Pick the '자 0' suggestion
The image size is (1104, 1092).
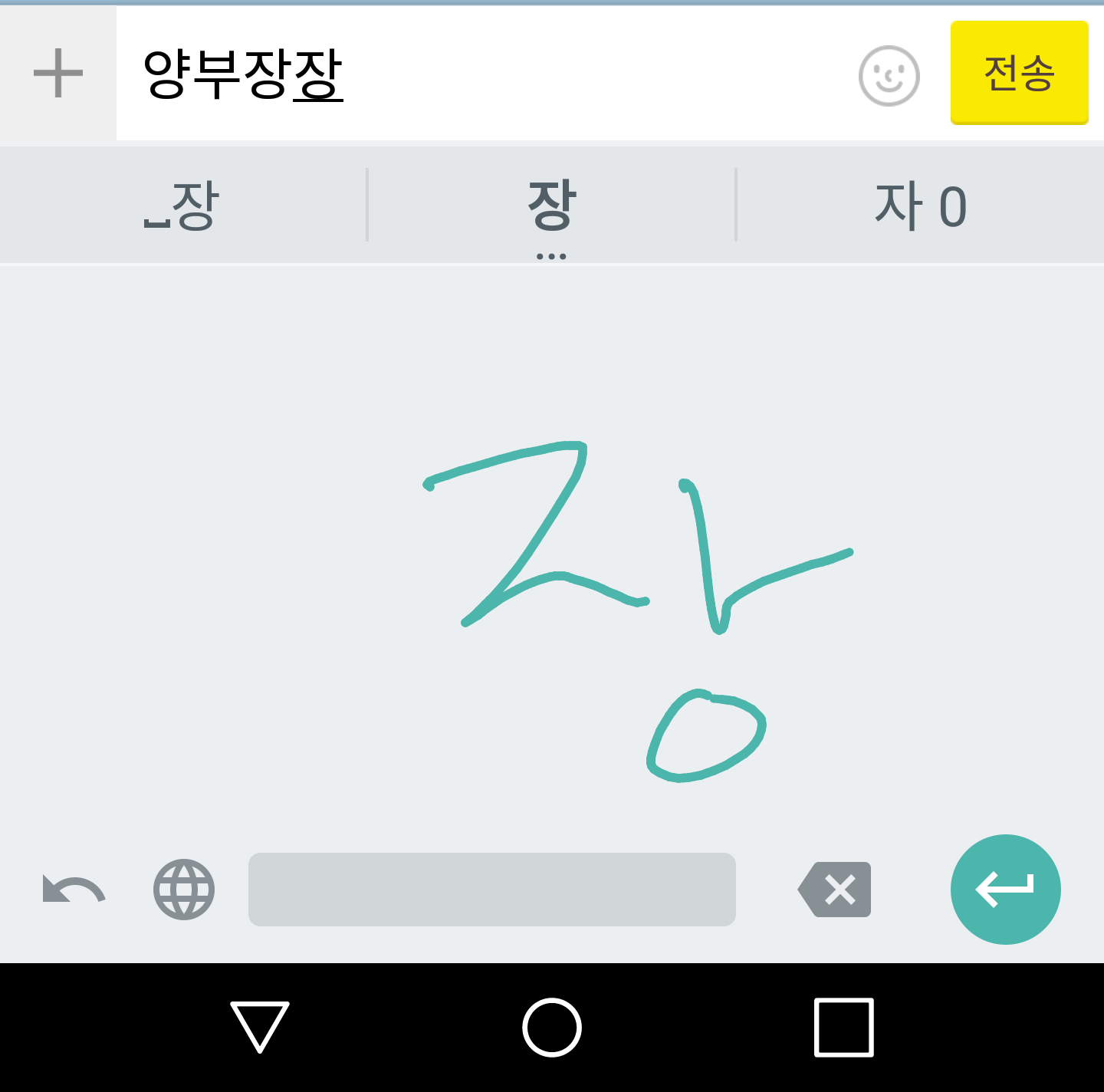tap(920, 206)
